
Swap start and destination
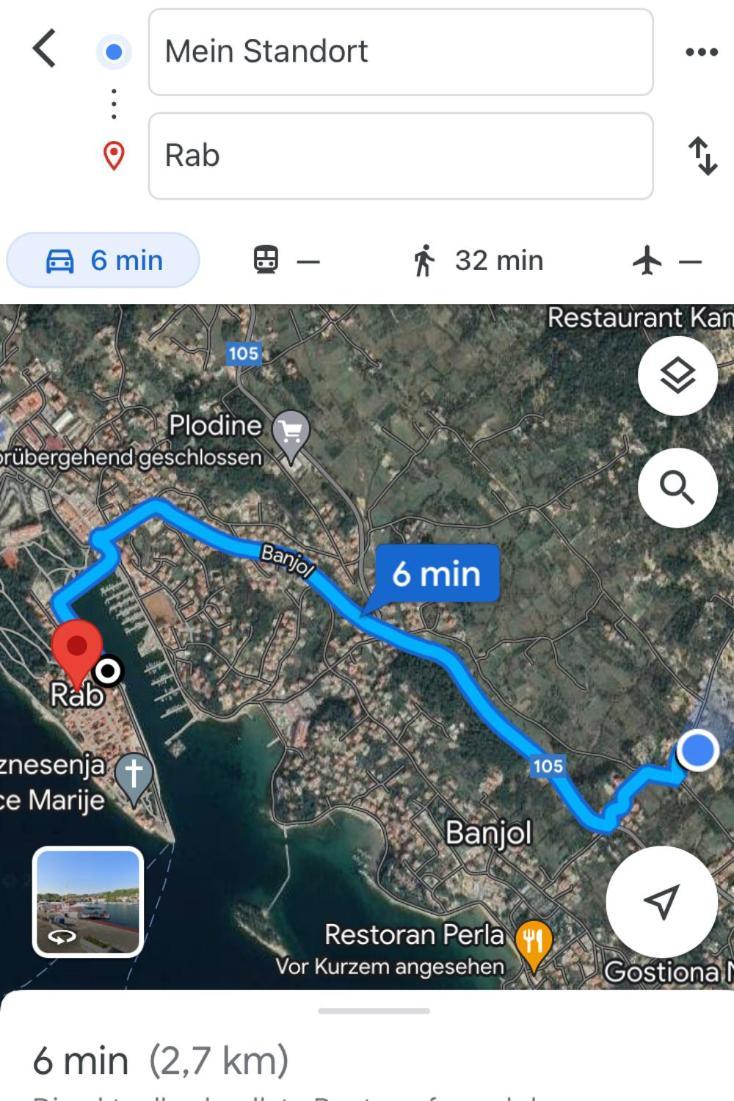tap(703, 156)
